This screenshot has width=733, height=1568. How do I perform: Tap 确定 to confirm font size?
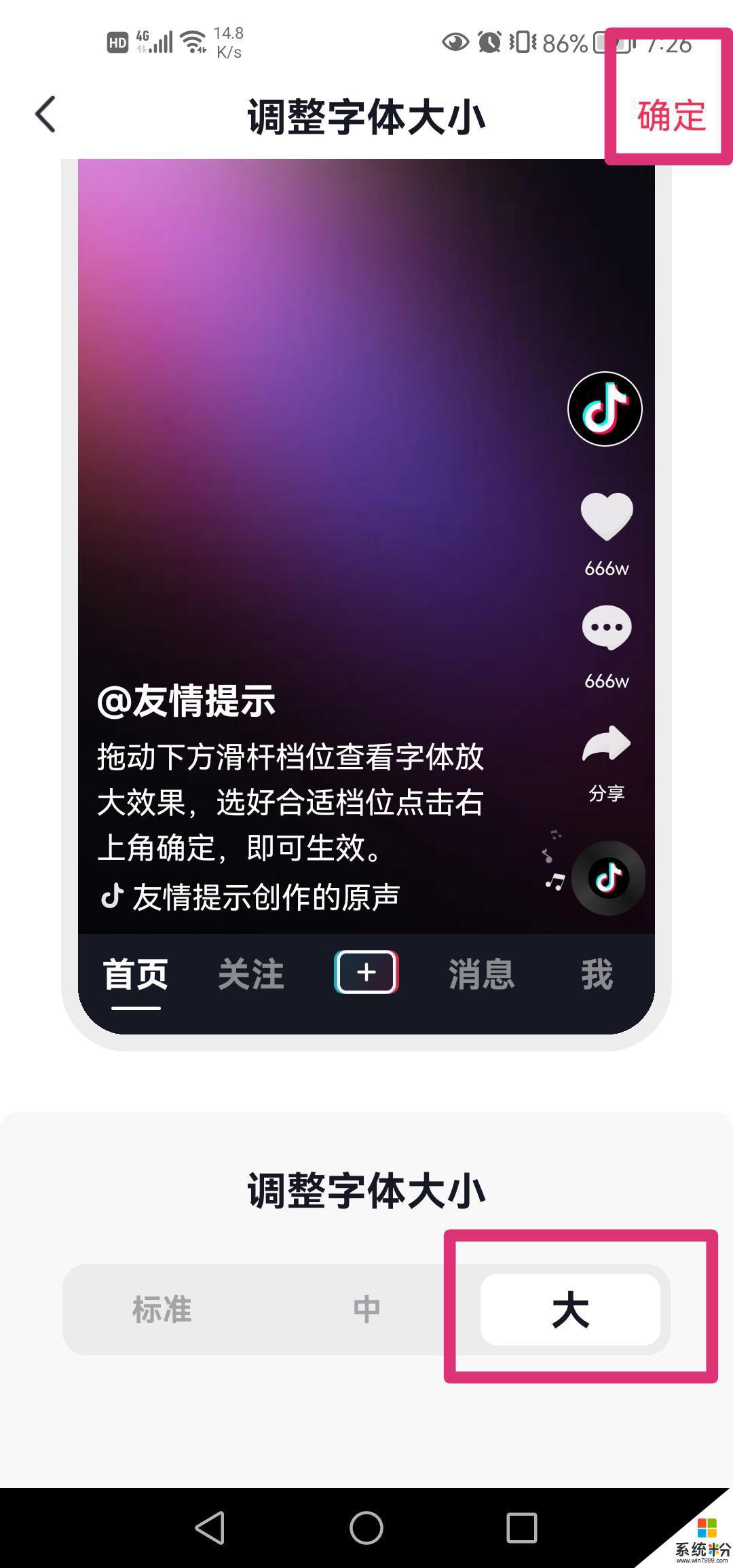671,115
